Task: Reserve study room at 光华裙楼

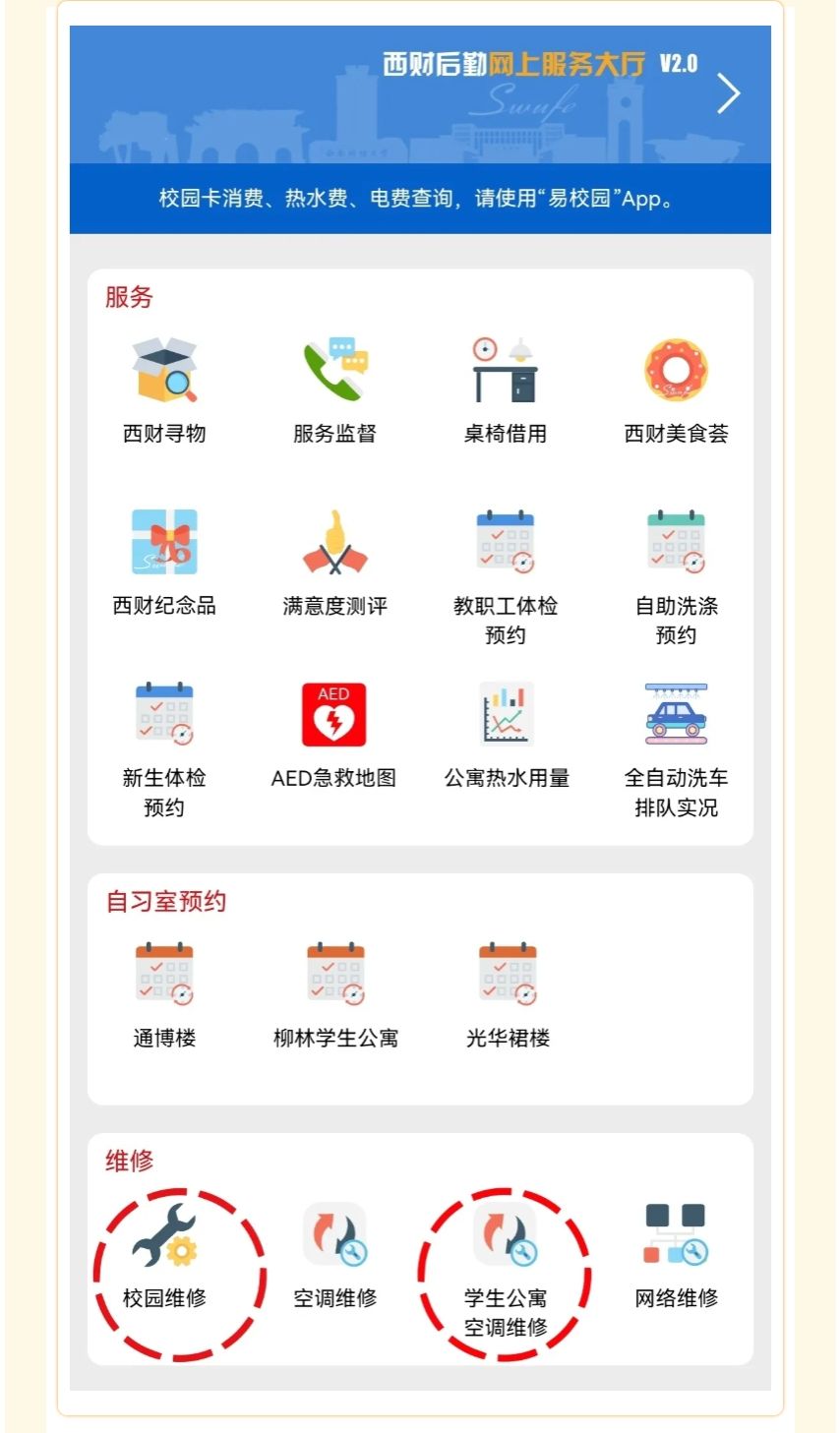Action: 508,995
